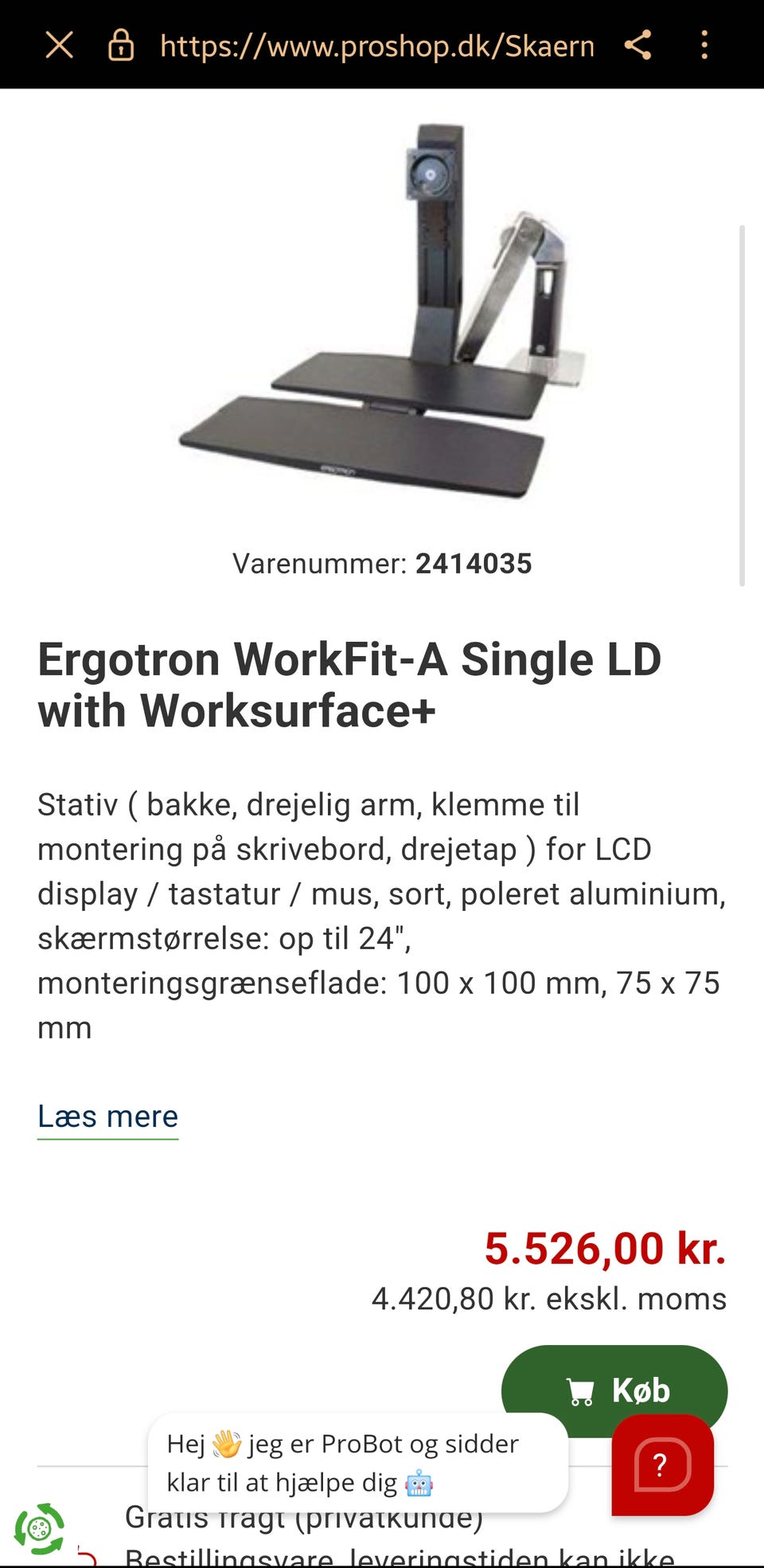The height and width of the screenshot is (1568, 764).
Task: Tap the proshop.dk address bar
Action: 377,46
